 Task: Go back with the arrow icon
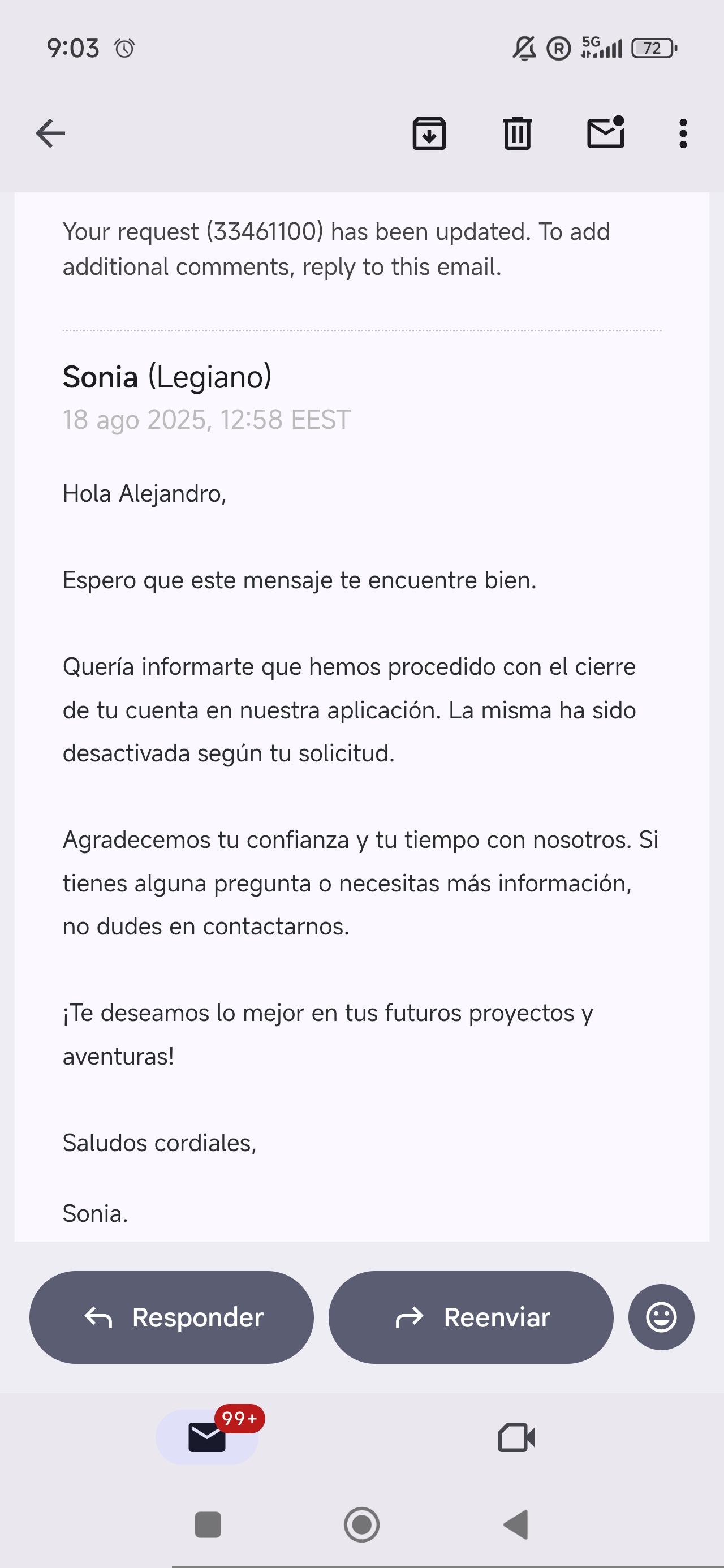(50, 133)
